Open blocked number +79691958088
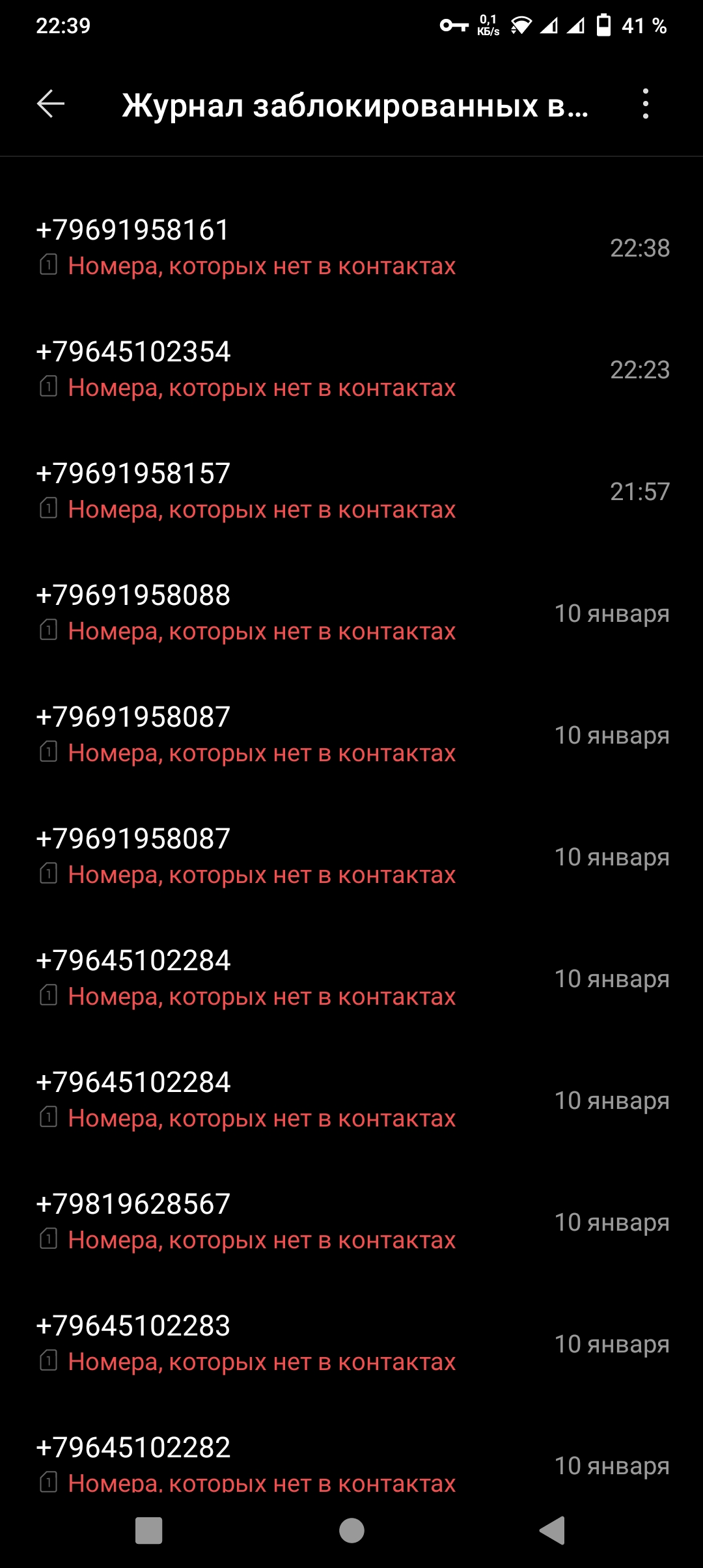Screen dimensions: 703x1568 (x=351, y=613)
